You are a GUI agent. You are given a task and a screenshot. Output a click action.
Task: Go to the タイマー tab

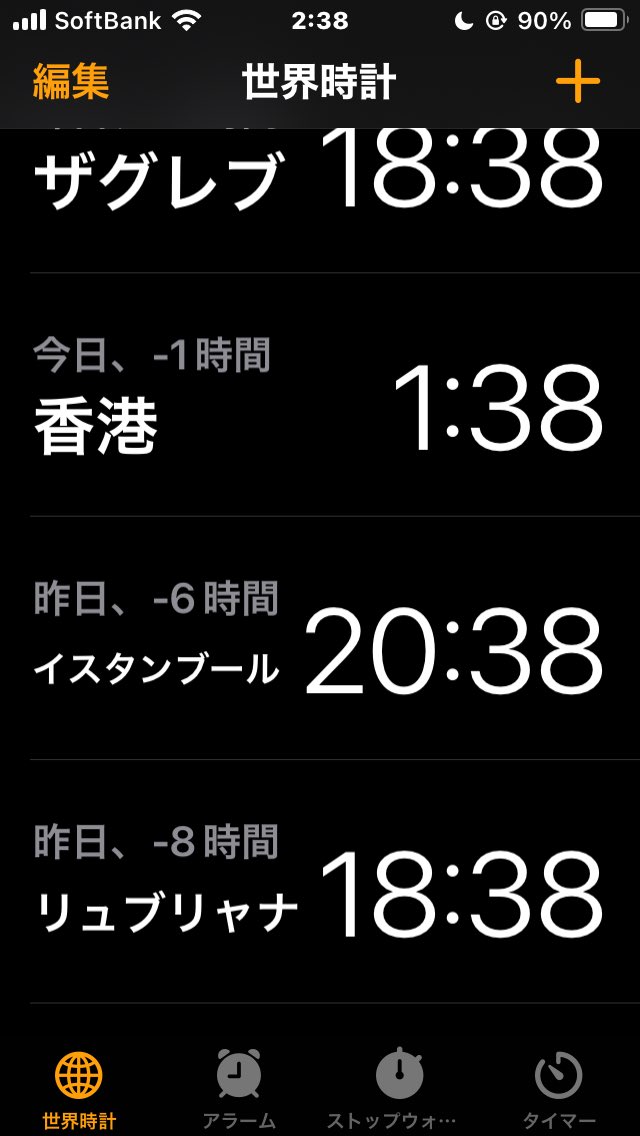pyautogui.click(x=559, y=1087)
